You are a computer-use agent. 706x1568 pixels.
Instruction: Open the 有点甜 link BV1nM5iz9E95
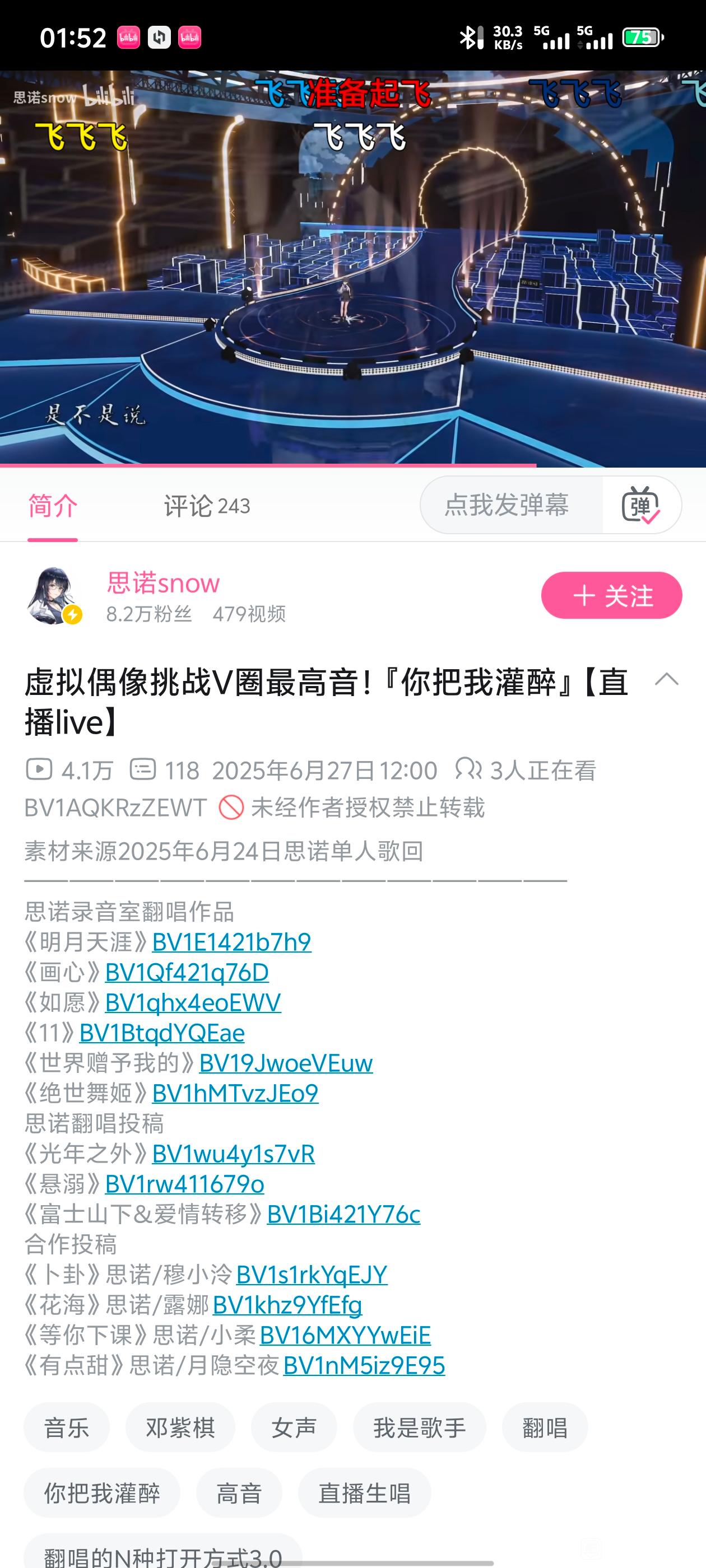364,1365
